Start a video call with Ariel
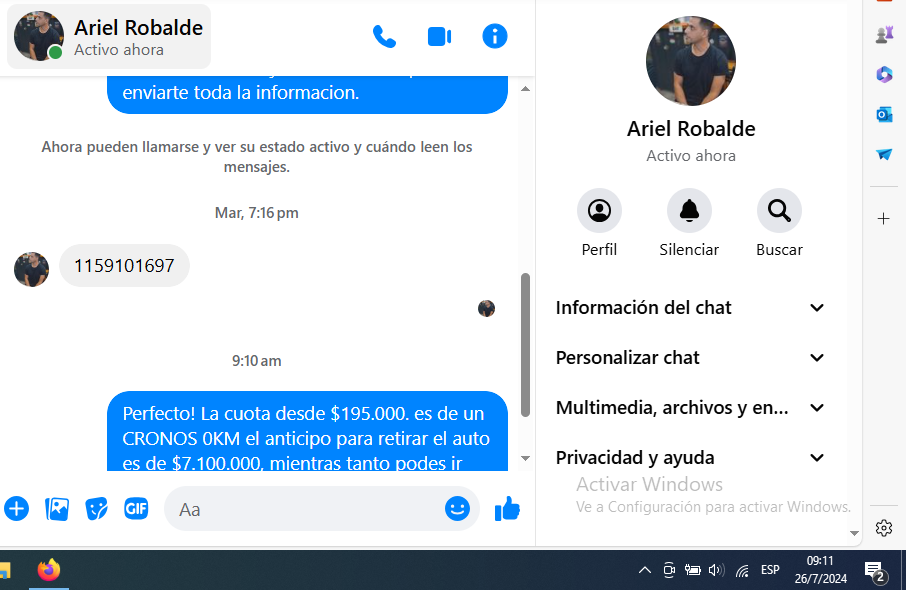906x590 pixels. pyautogui.click(x=439, y=37)
